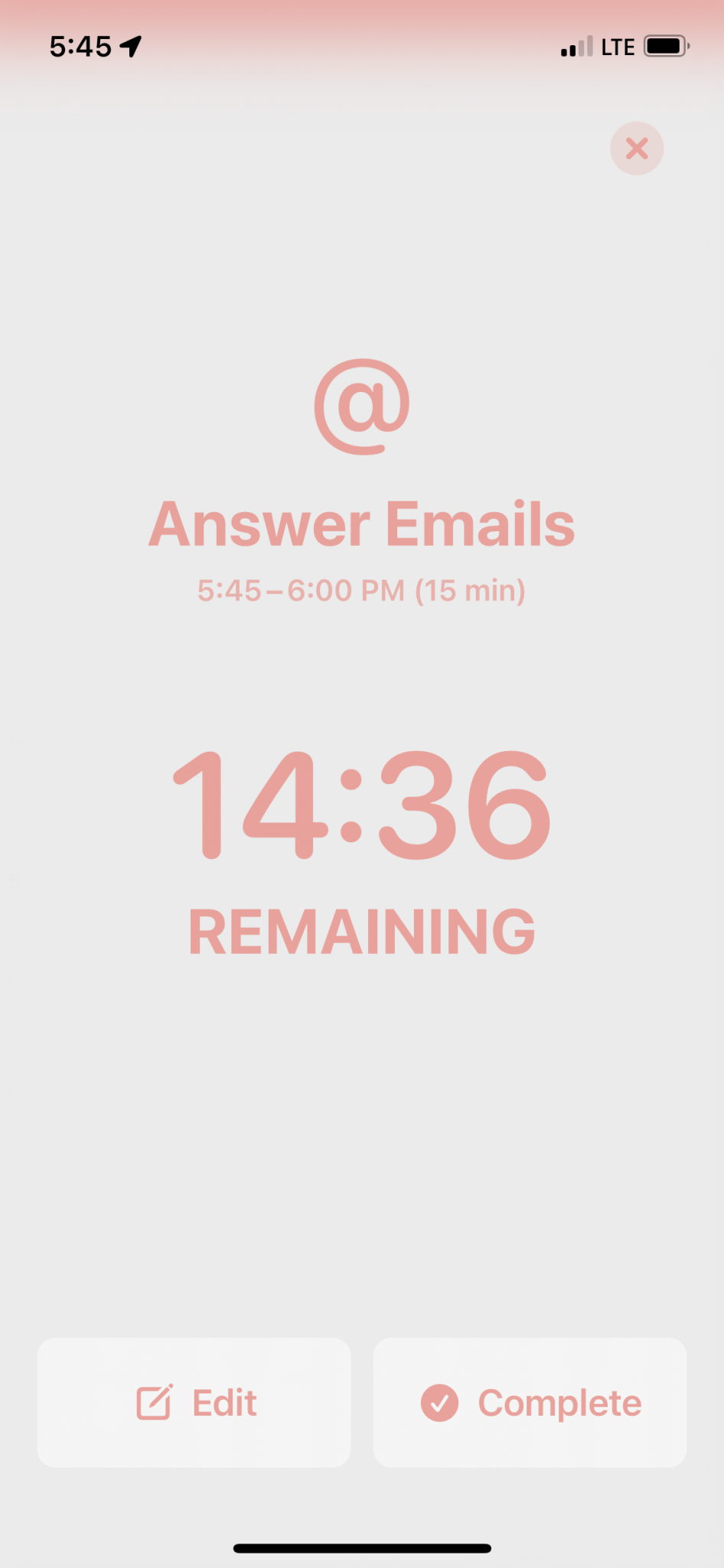Tap the cellular signal bars indicator

pyautogui.click(x=578, y=46)
